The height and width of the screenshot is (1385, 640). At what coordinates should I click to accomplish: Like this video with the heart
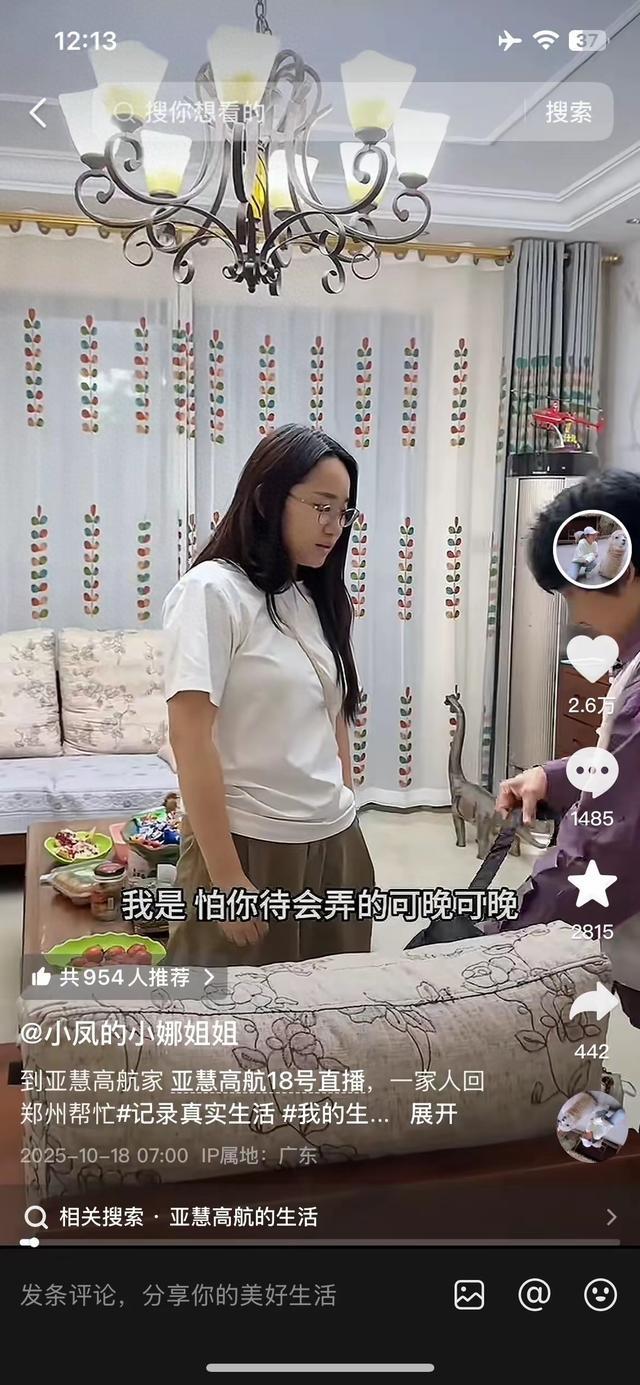coord(592,659)
